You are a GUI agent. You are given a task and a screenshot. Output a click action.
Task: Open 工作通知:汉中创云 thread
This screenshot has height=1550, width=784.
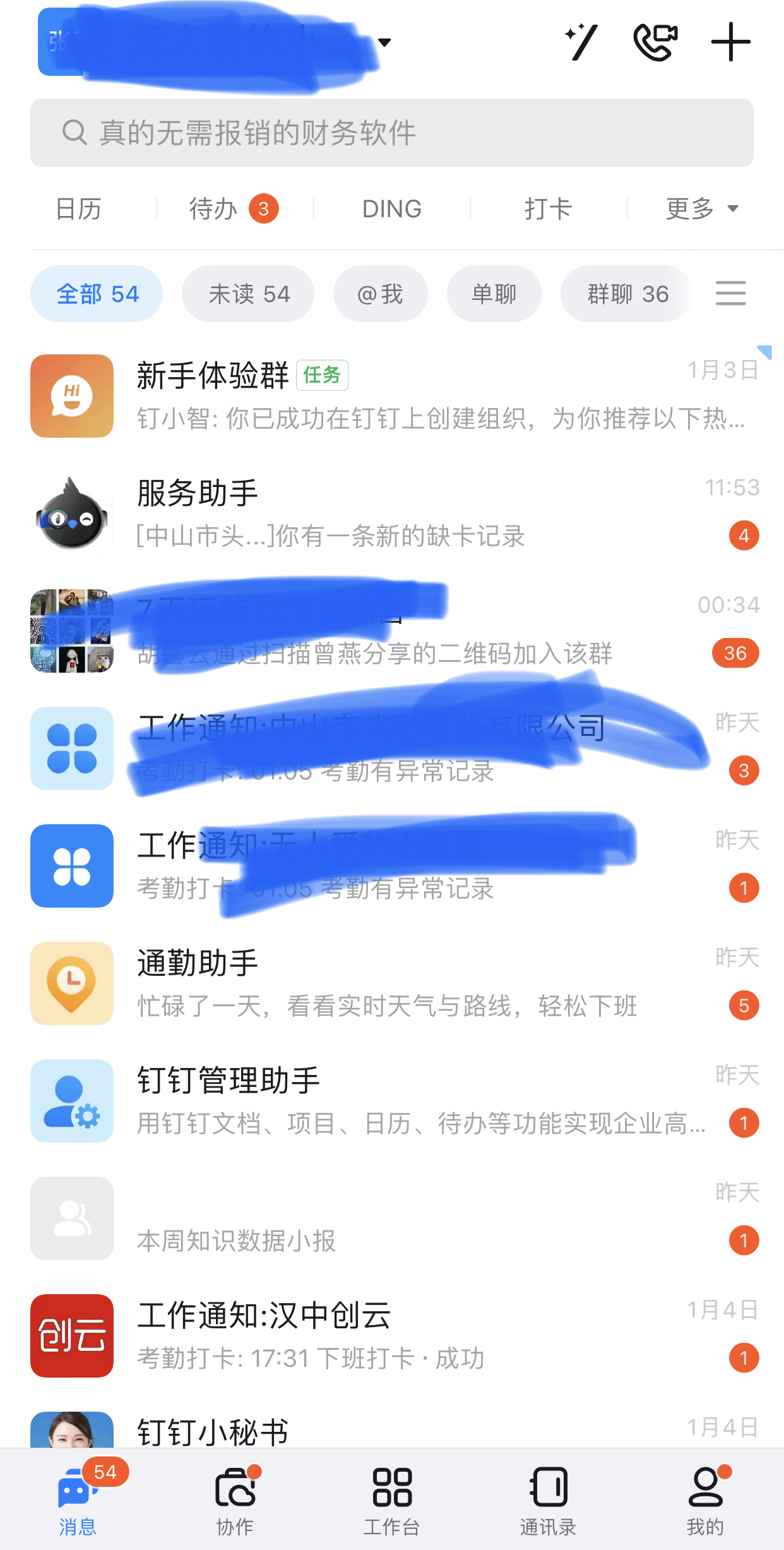391,1335
